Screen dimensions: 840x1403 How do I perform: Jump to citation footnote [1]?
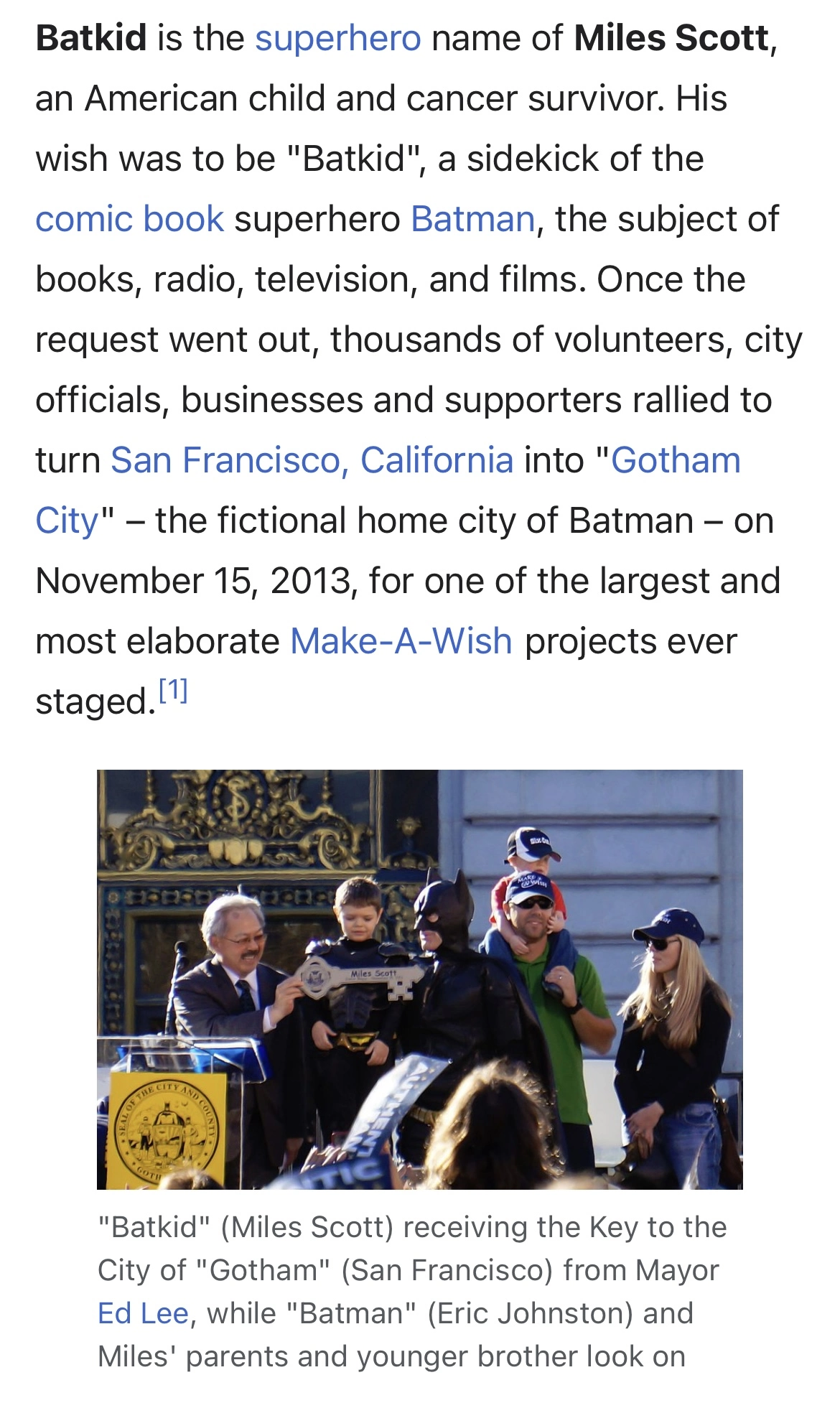(173, 691)
